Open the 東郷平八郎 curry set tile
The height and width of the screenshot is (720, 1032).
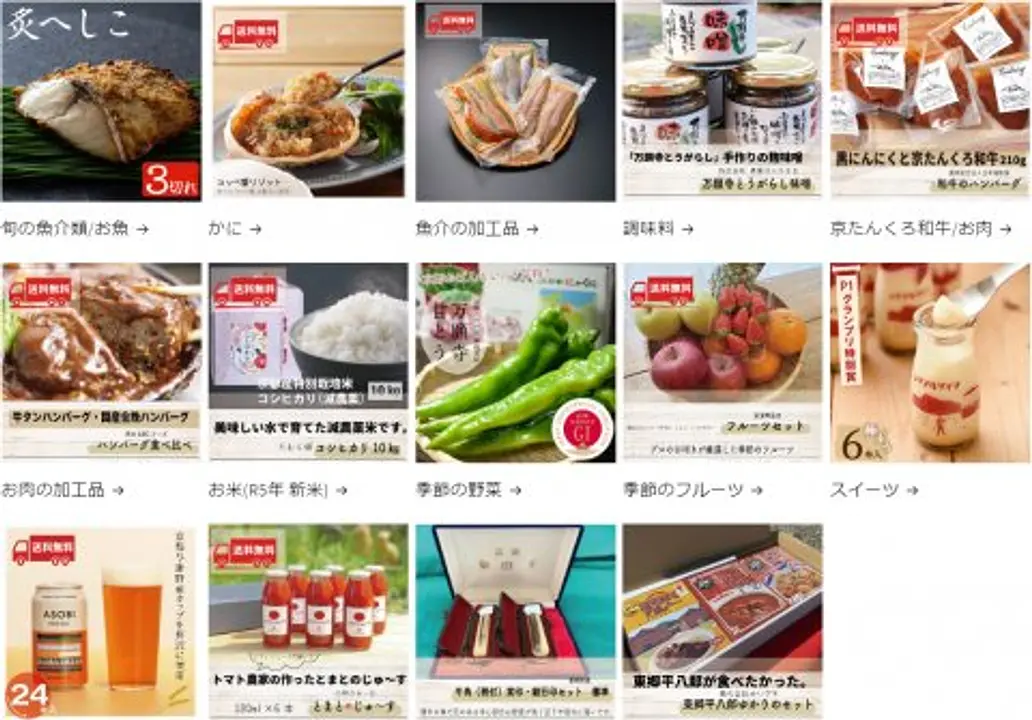tap(722, 620)
